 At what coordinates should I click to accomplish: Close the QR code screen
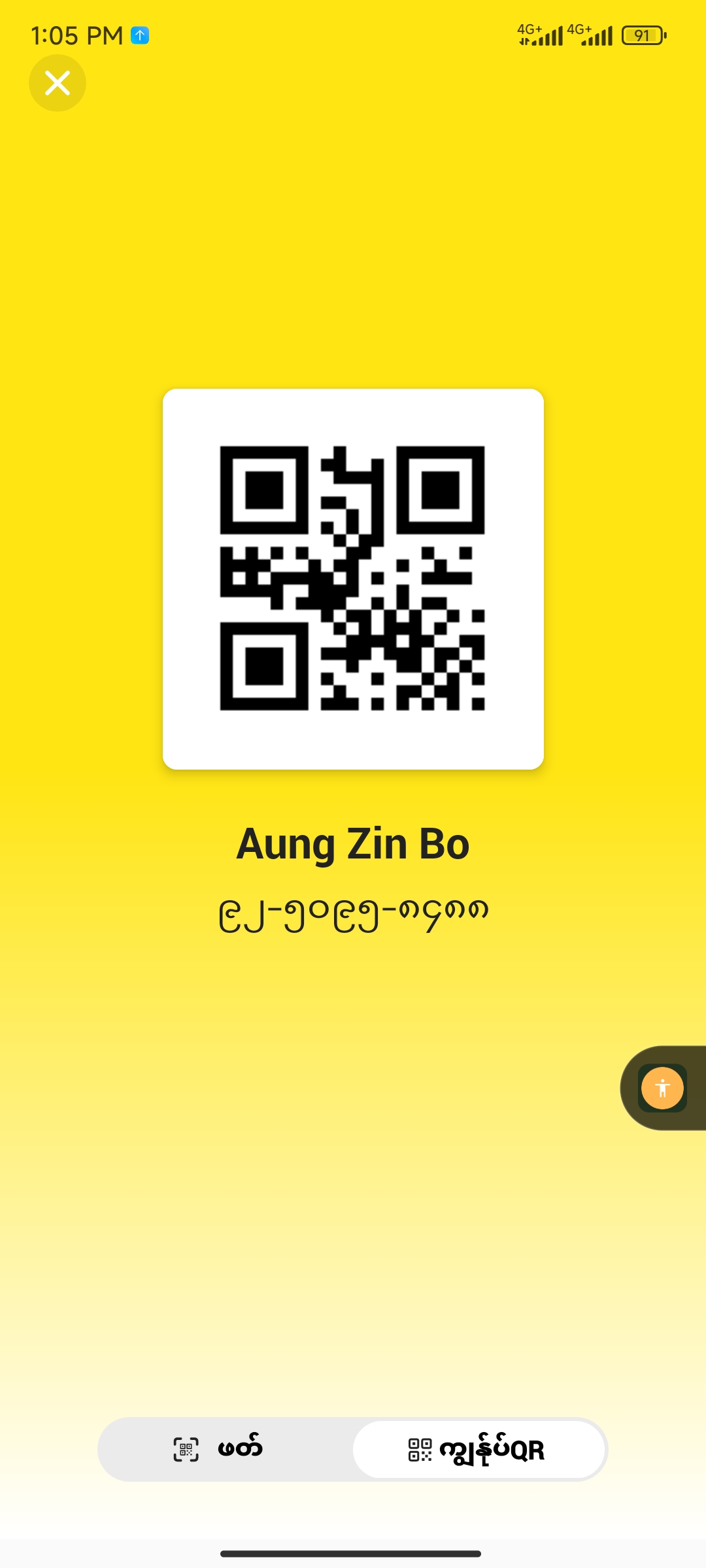click(58, 83)
